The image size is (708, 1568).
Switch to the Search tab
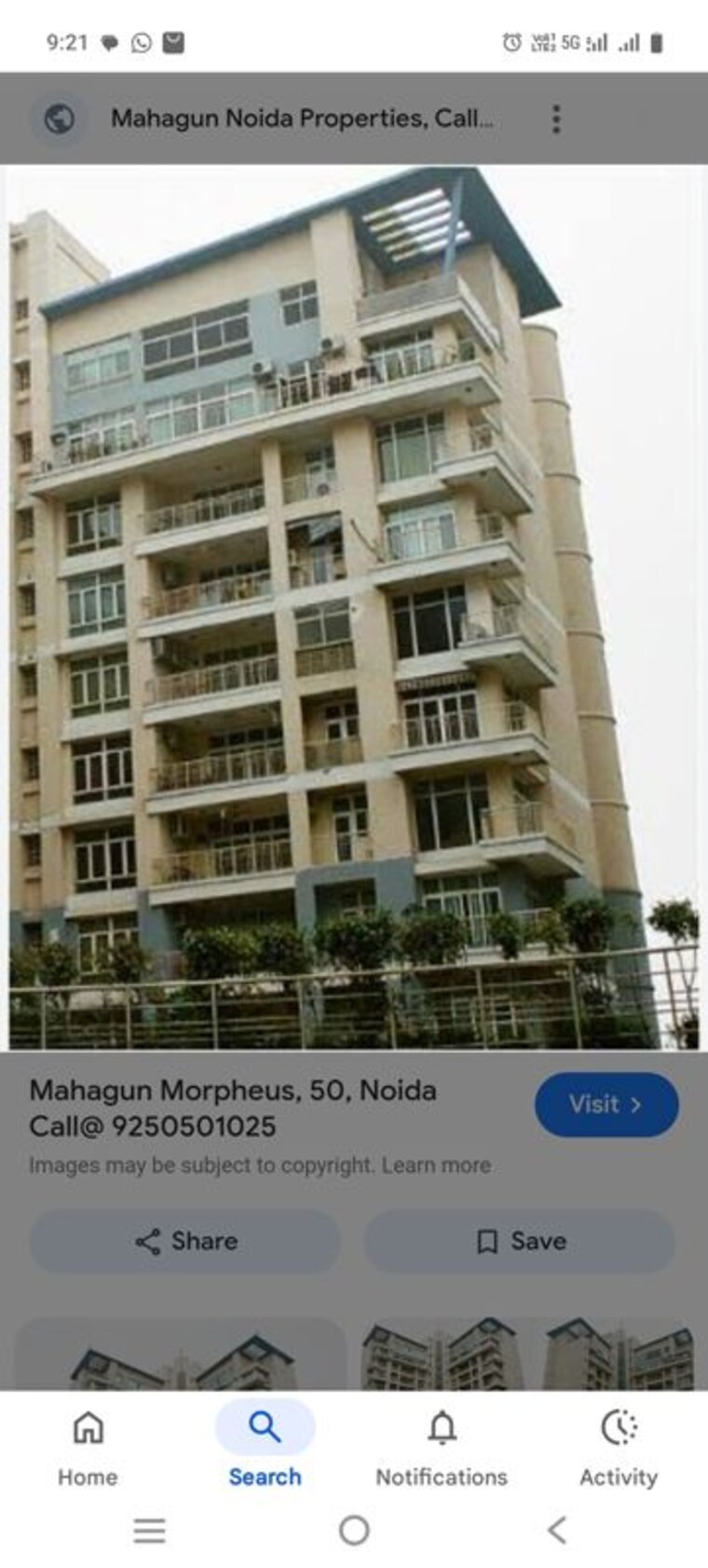point(265,1446)
